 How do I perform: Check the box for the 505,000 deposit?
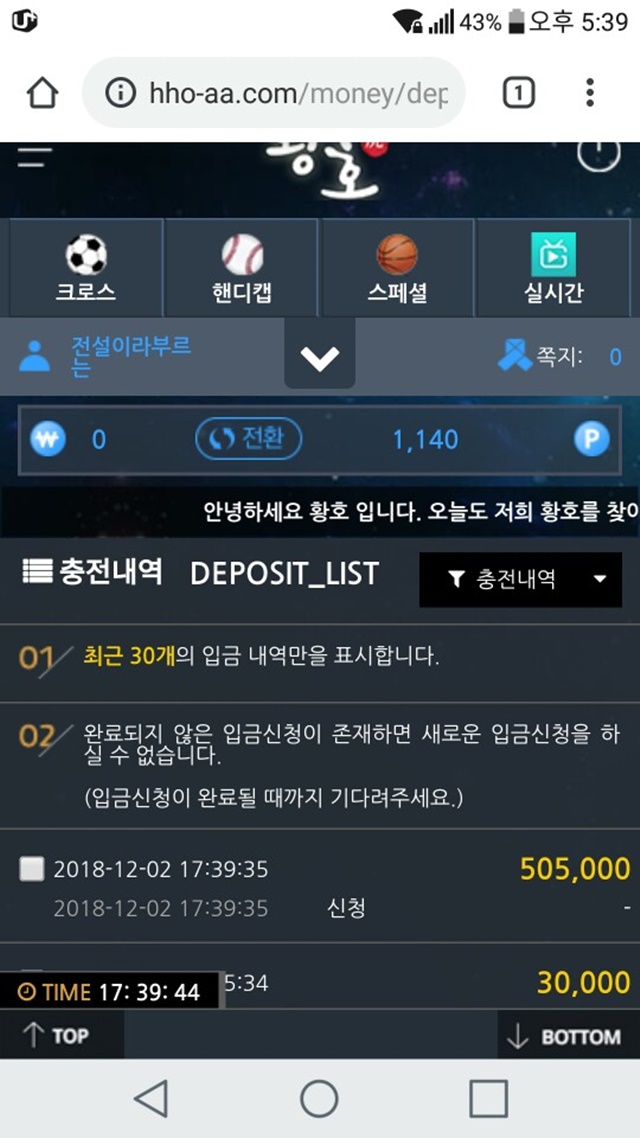[x=31, y=869]
